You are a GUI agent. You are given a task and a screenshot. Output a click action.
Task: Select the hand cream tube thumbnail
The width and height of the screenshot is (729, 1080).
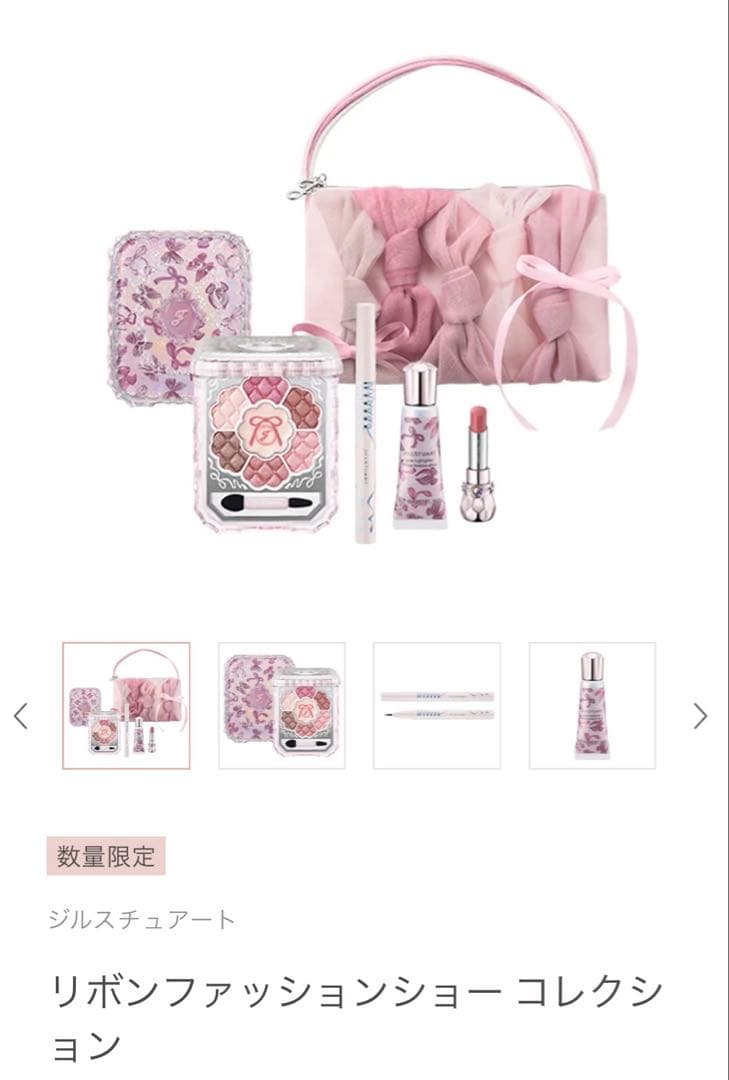[592, 705]
